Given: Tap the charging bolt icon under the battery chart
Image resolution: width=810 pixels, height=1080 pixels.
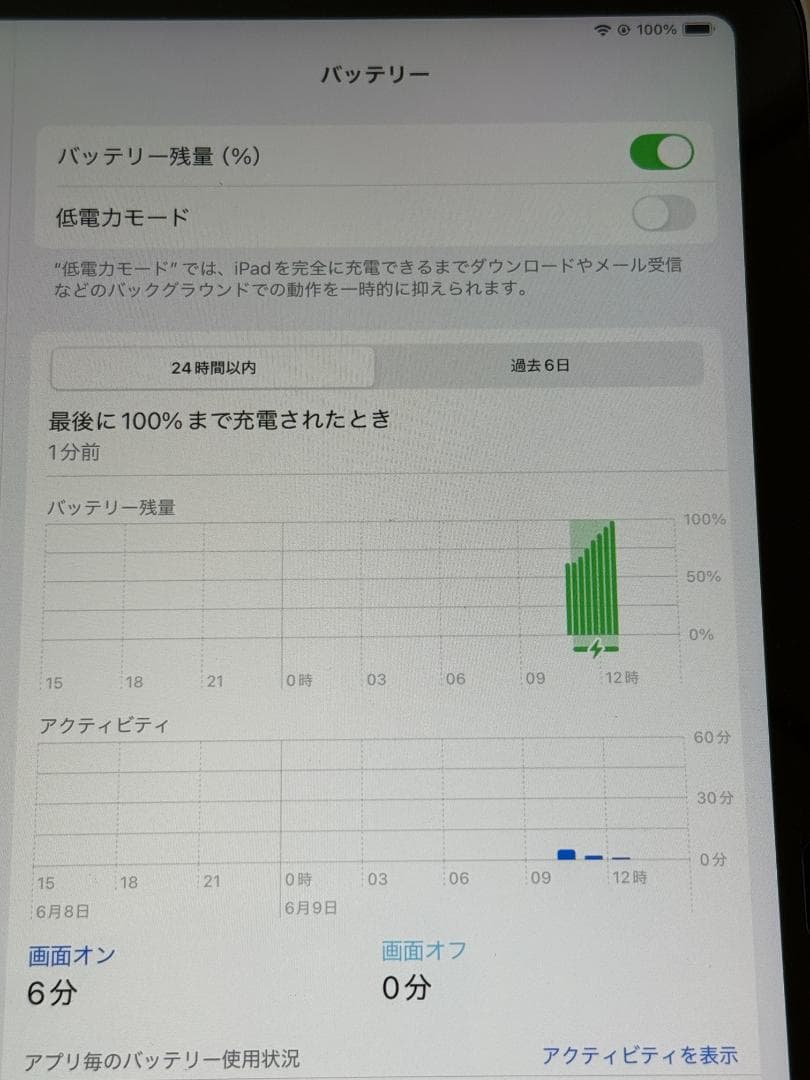Looking at the screenshot, I should tap(597, 648).
